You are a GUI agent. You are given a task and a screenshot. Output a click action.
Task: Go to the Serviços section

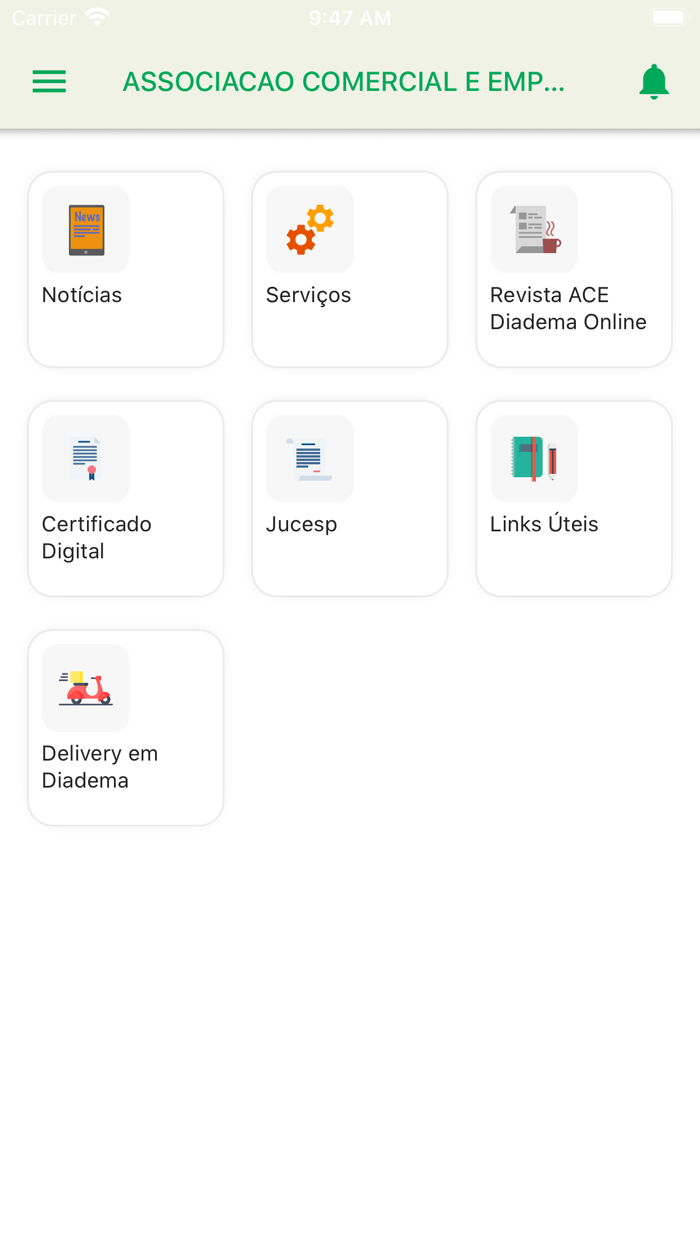(x=350, y=269)
